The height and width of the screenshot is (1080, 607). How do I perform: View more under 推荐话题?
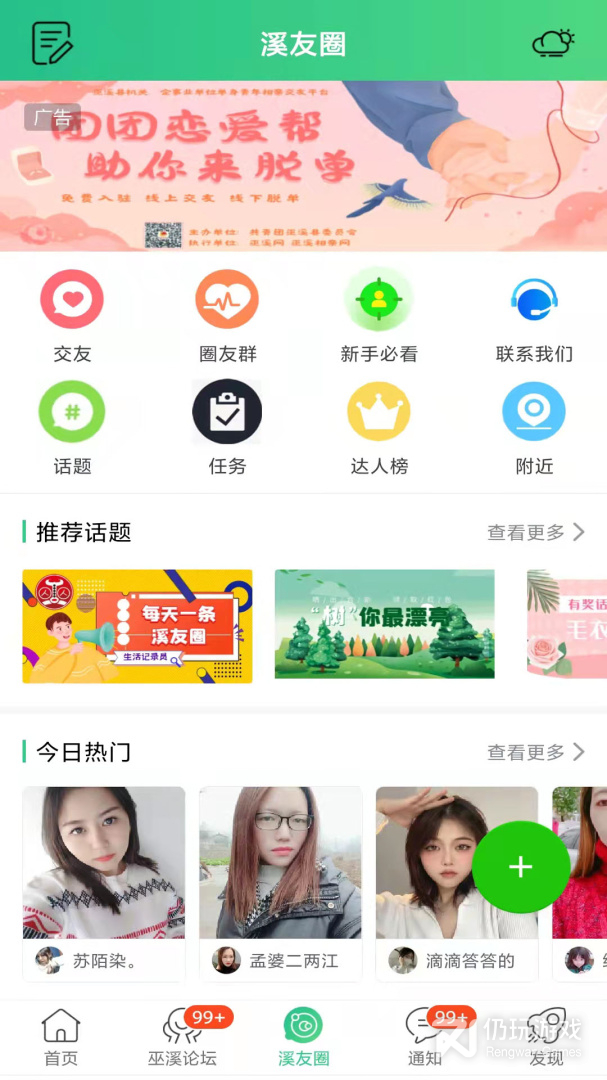536,532
